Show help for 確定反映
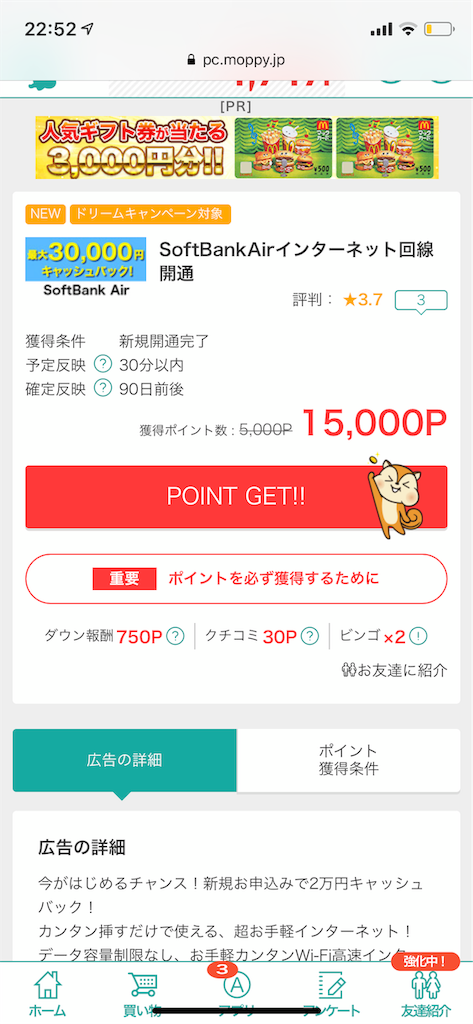The width and height of the screenshot is (473, 1024). click(x=102, y=389)
